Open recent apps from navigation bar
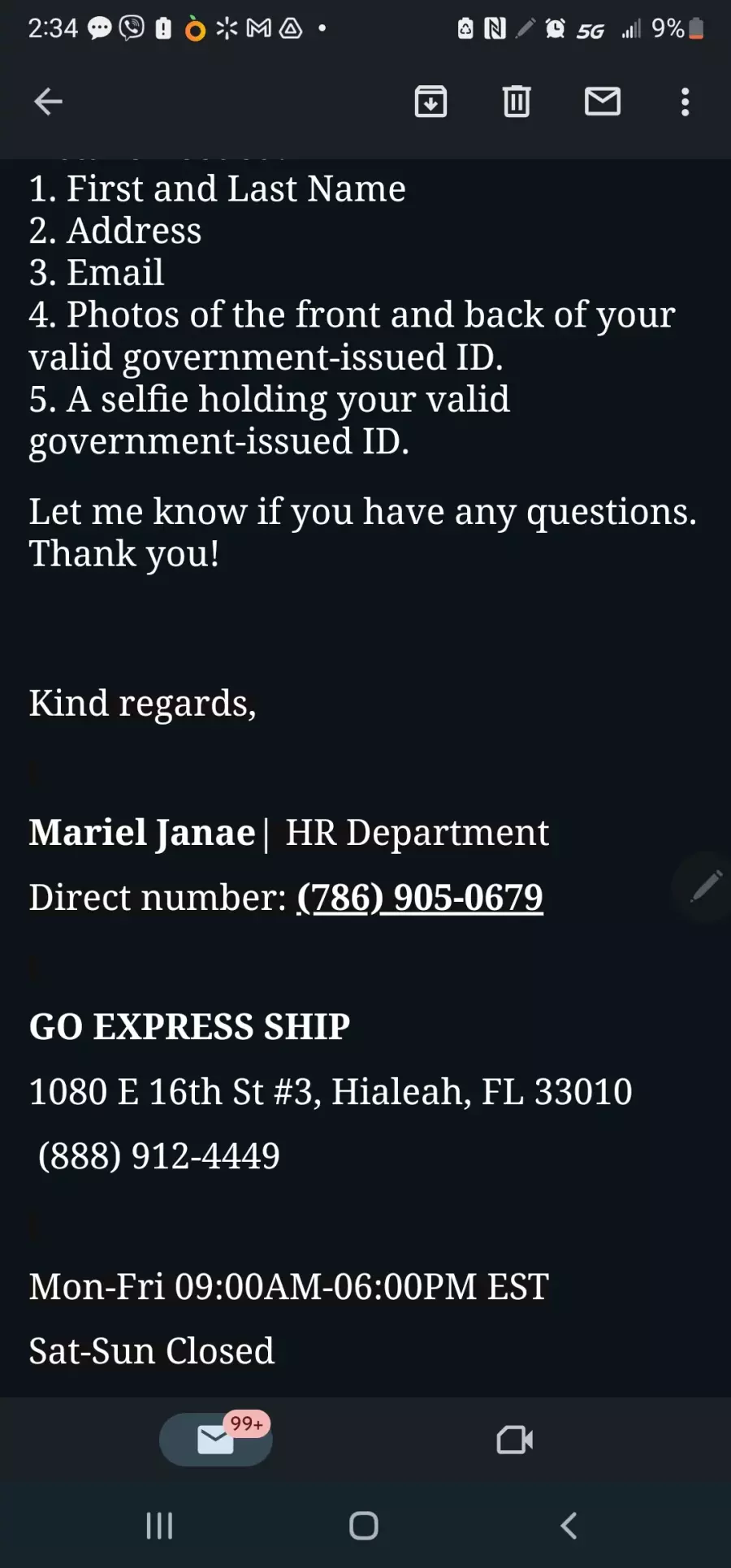 point(159,1526)
